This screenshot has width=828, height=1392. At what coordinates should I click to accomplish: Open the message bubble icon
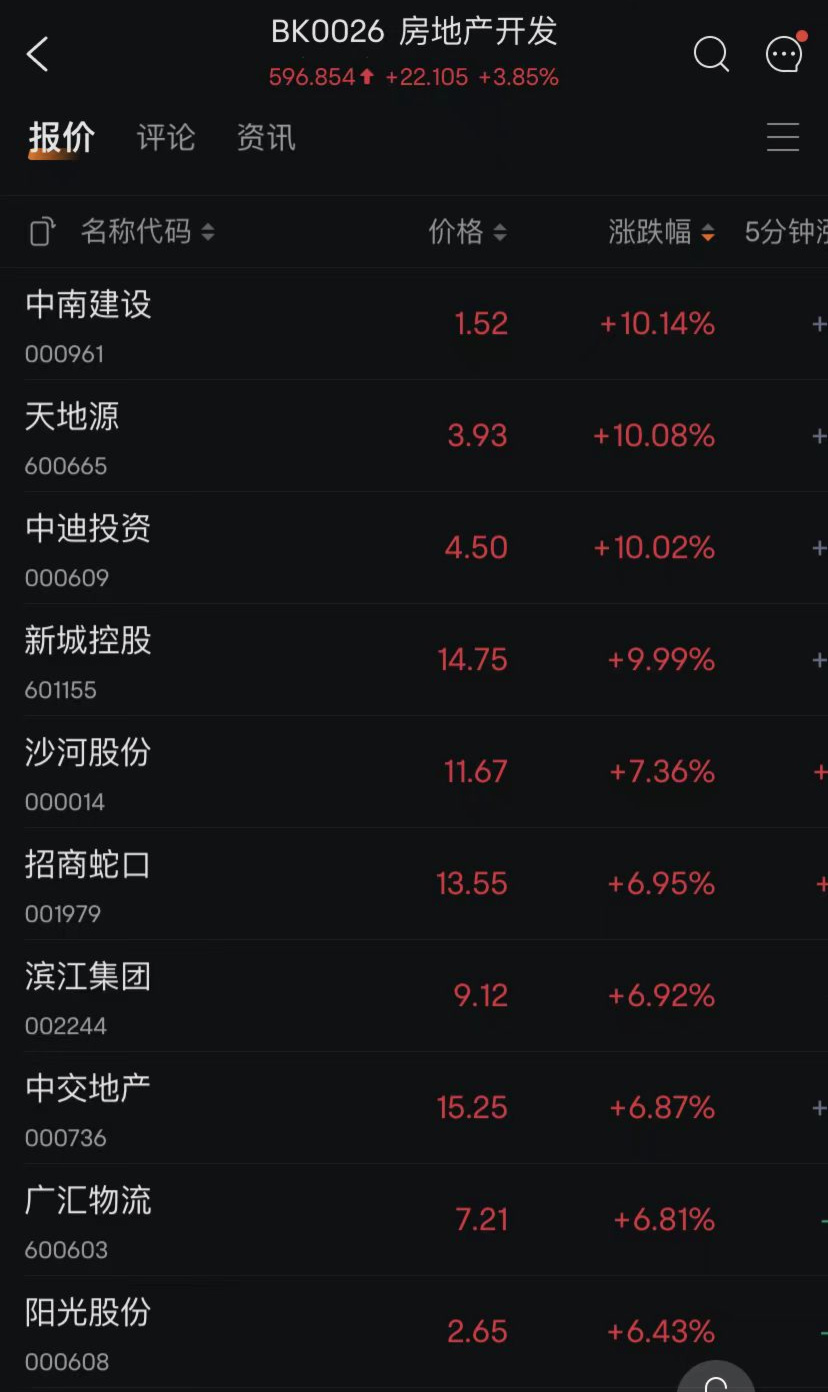(785, 53)
